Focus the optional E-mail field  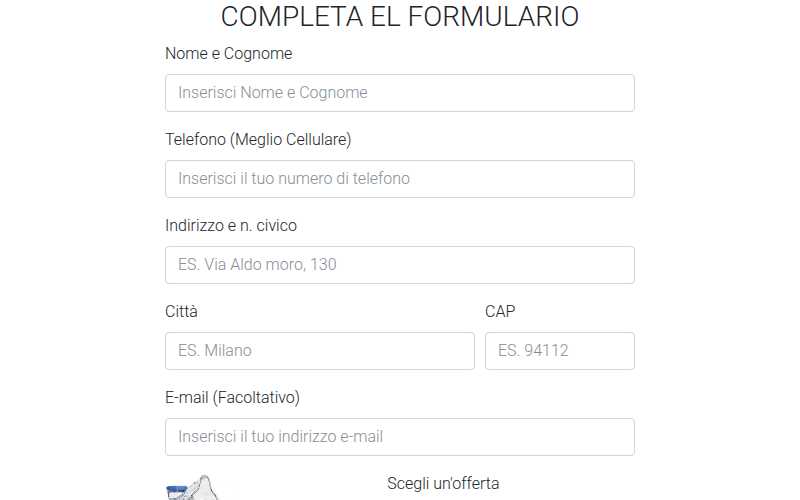click(x=399, y=437)
